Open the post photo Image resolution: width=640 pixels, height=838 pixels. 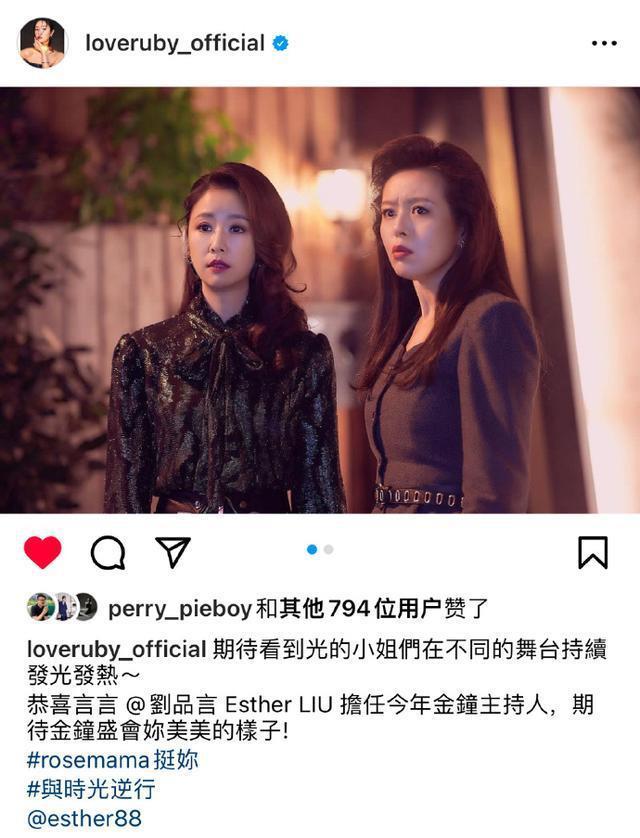coord(320,300)
